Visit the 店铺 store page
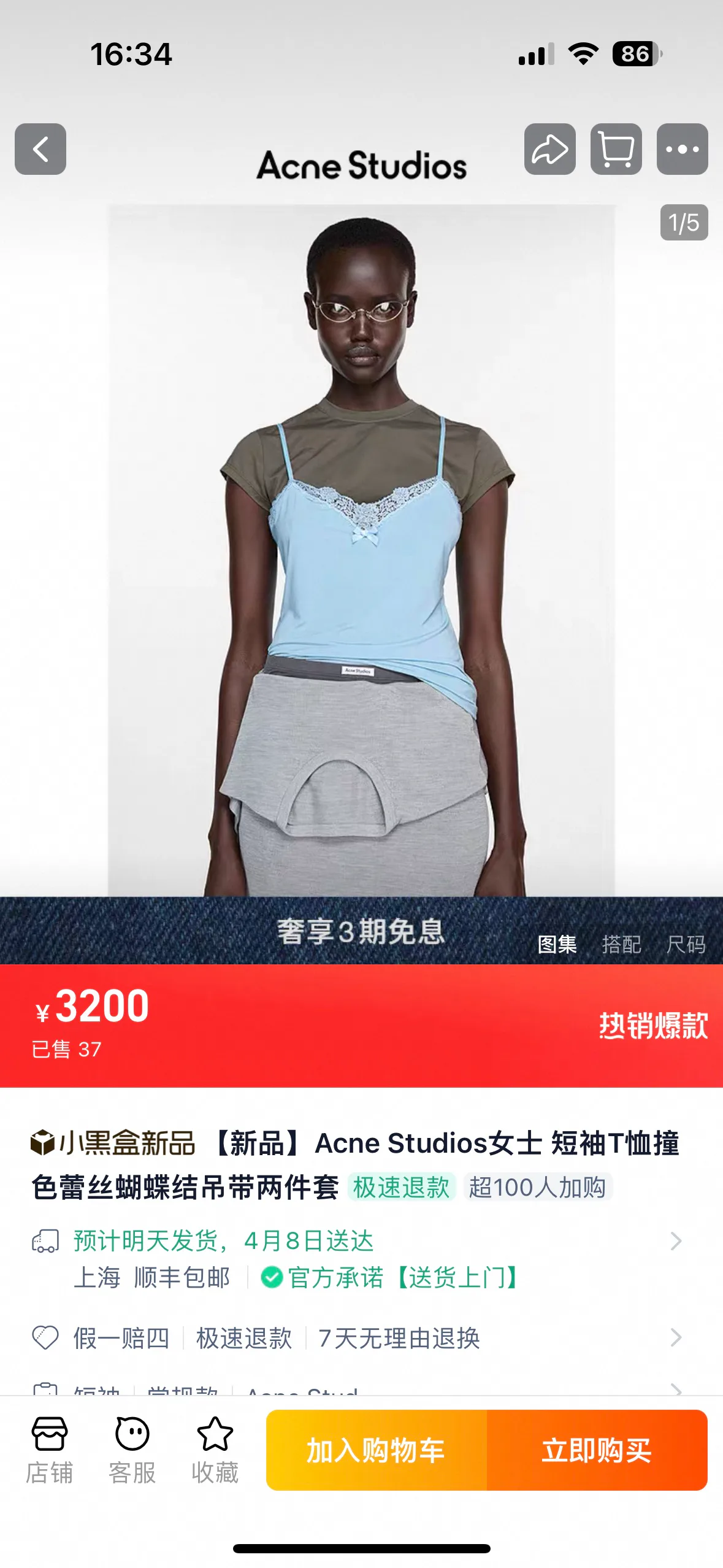This screenshot has width=723, height=1568. 49,1450
